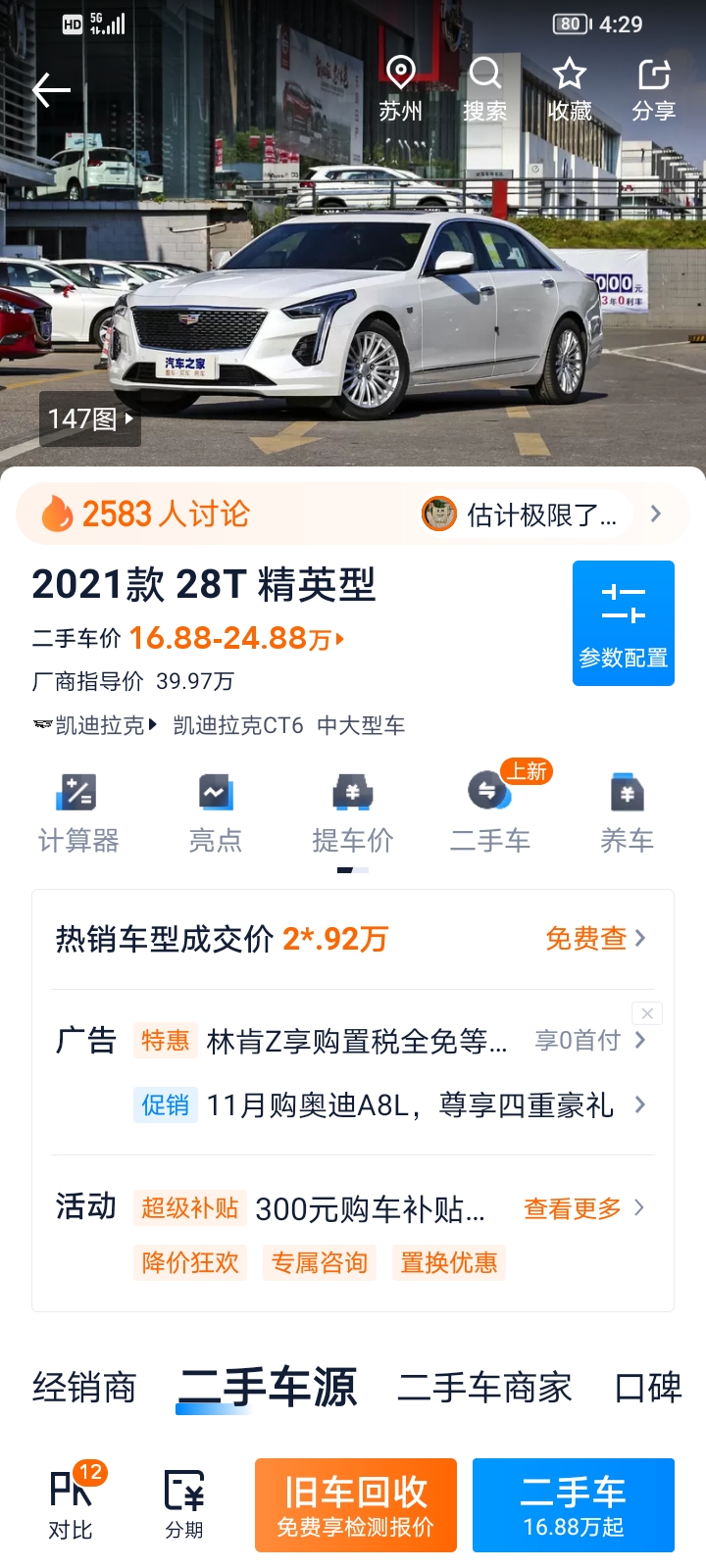Open the 2583人讨论 discussion banner
Screen dimensions: 706x1568
pos(353,514)
